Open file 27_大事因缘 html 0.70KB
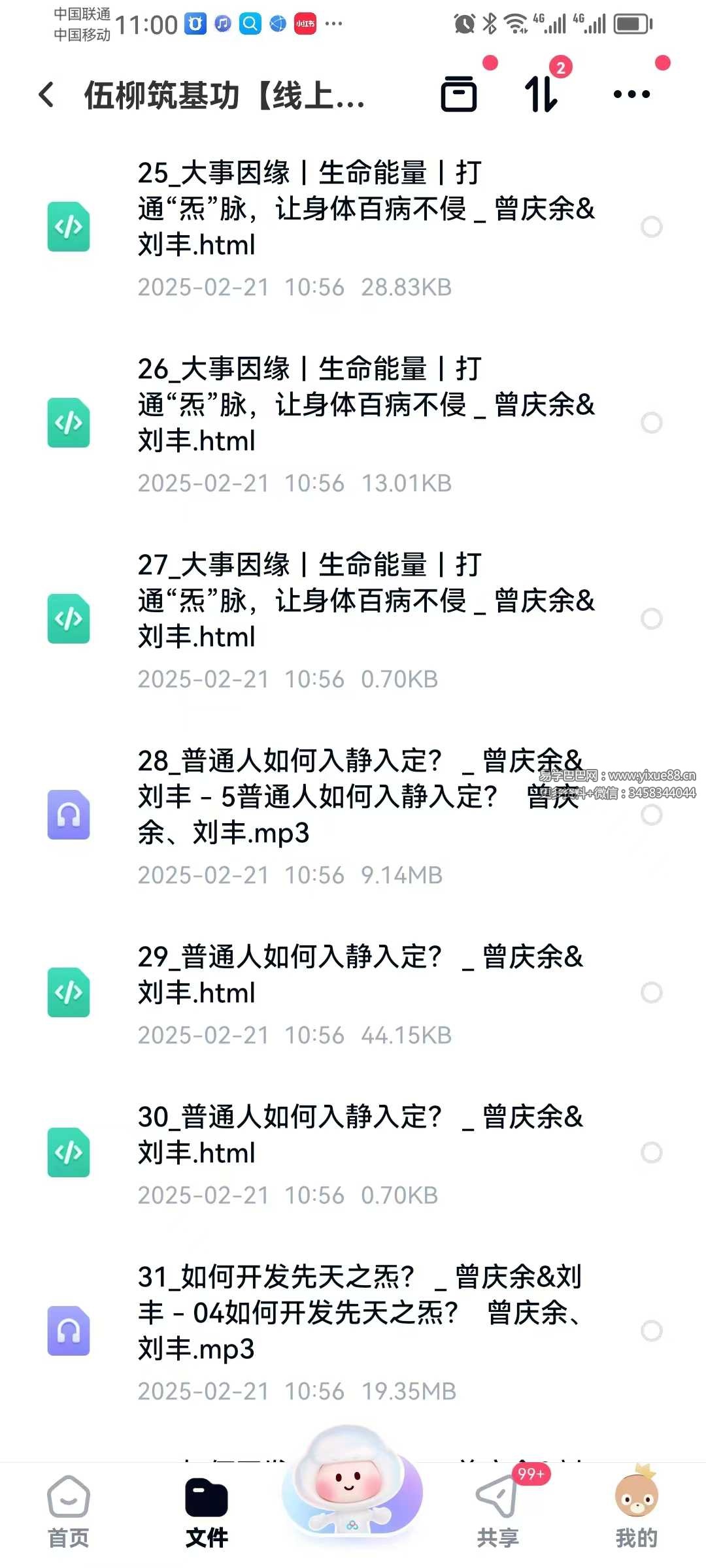The height and width of the screenshot is (1568, 706). click(366, 601)
